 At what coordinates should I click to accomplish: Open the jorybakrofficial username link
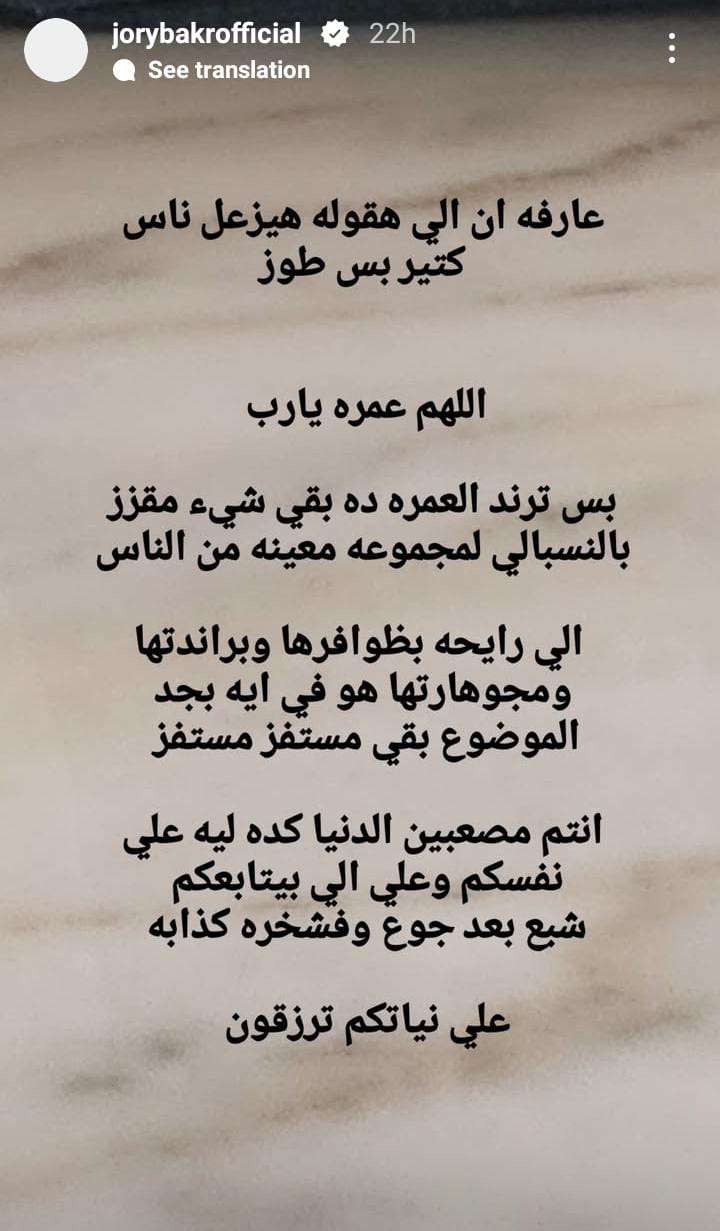207,33
